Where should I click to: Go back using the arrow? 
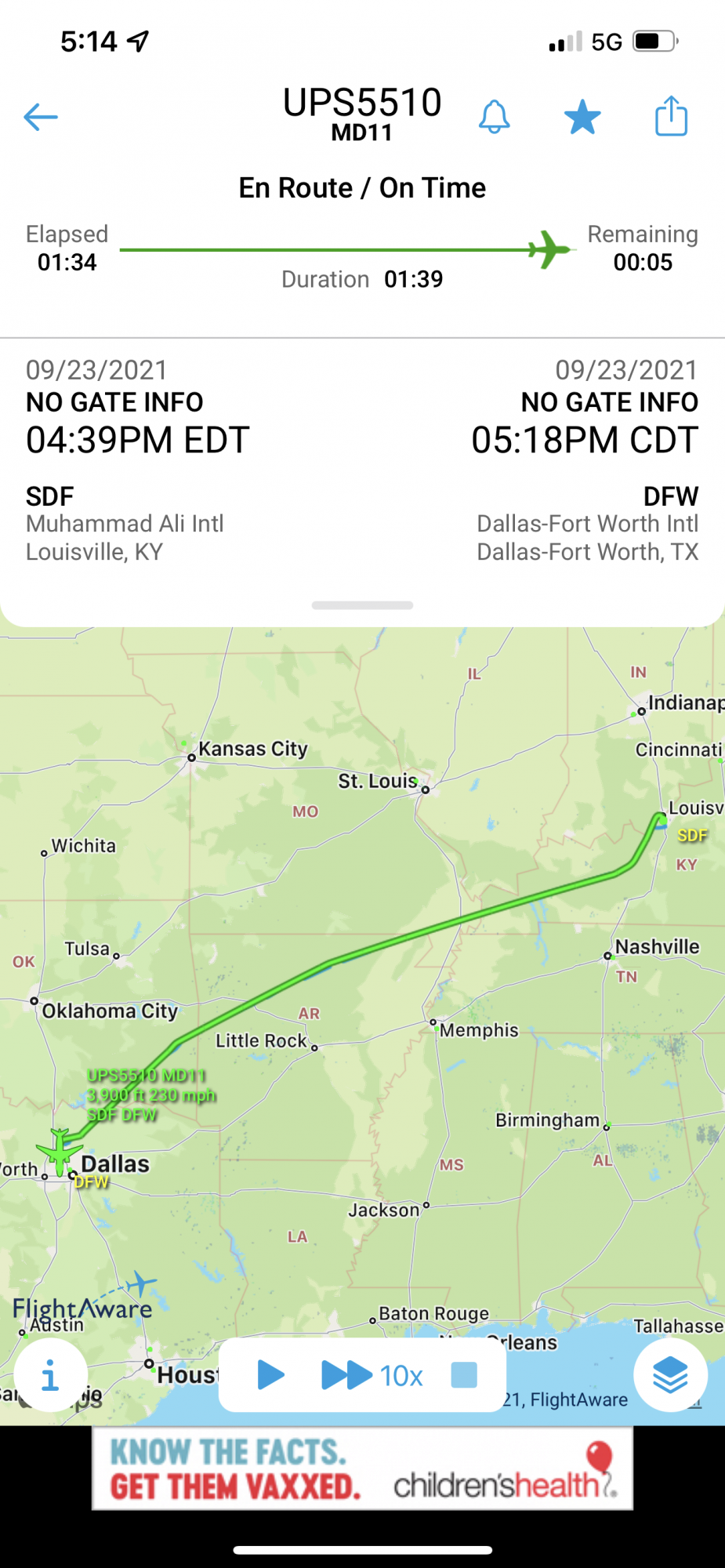41,118
